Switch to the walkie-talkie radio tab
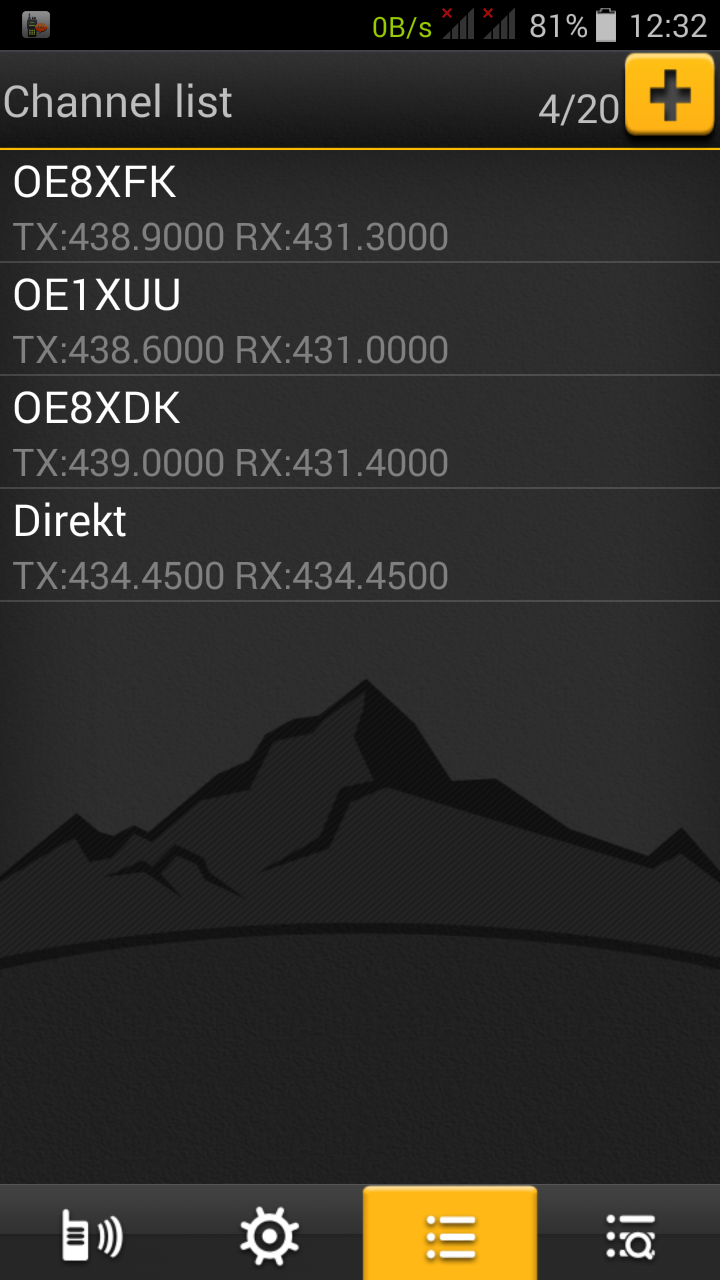The image size is (720, 1280). [x=91, y=1236]
